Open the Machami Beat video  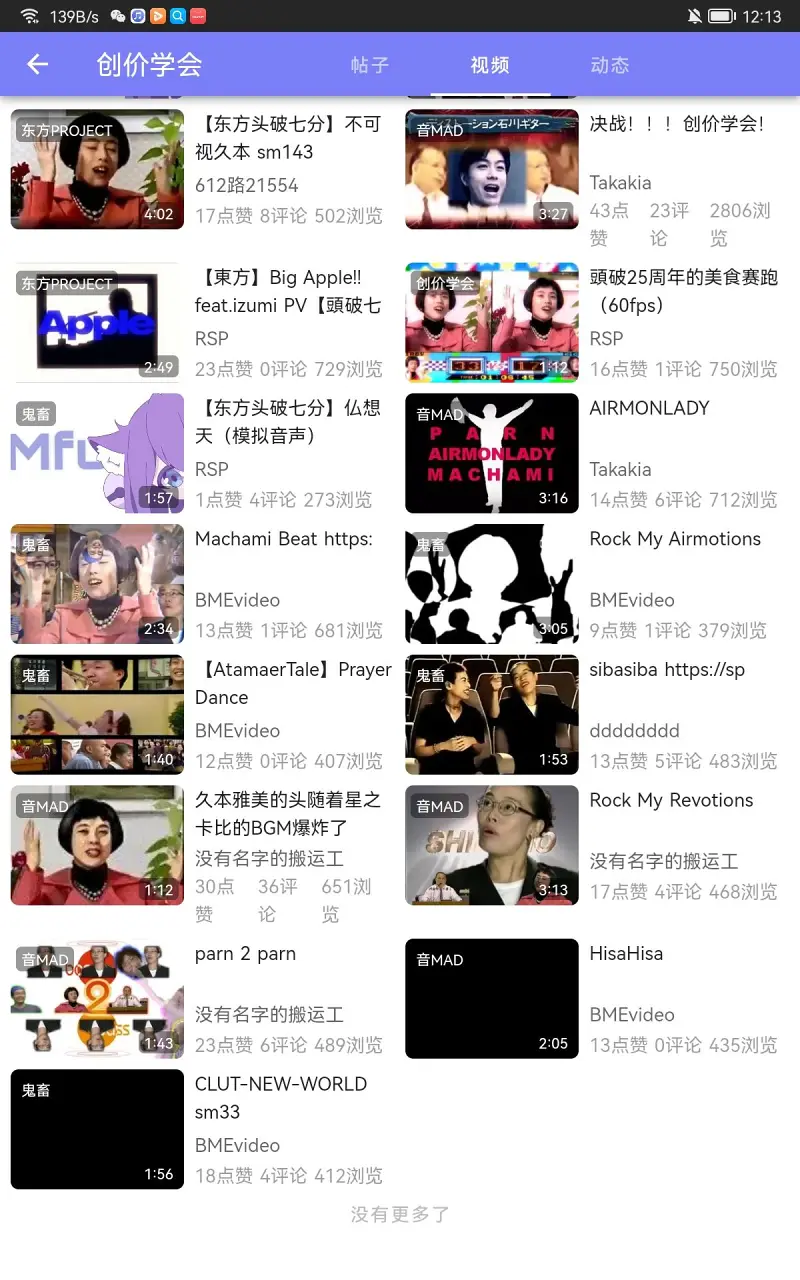97,584
